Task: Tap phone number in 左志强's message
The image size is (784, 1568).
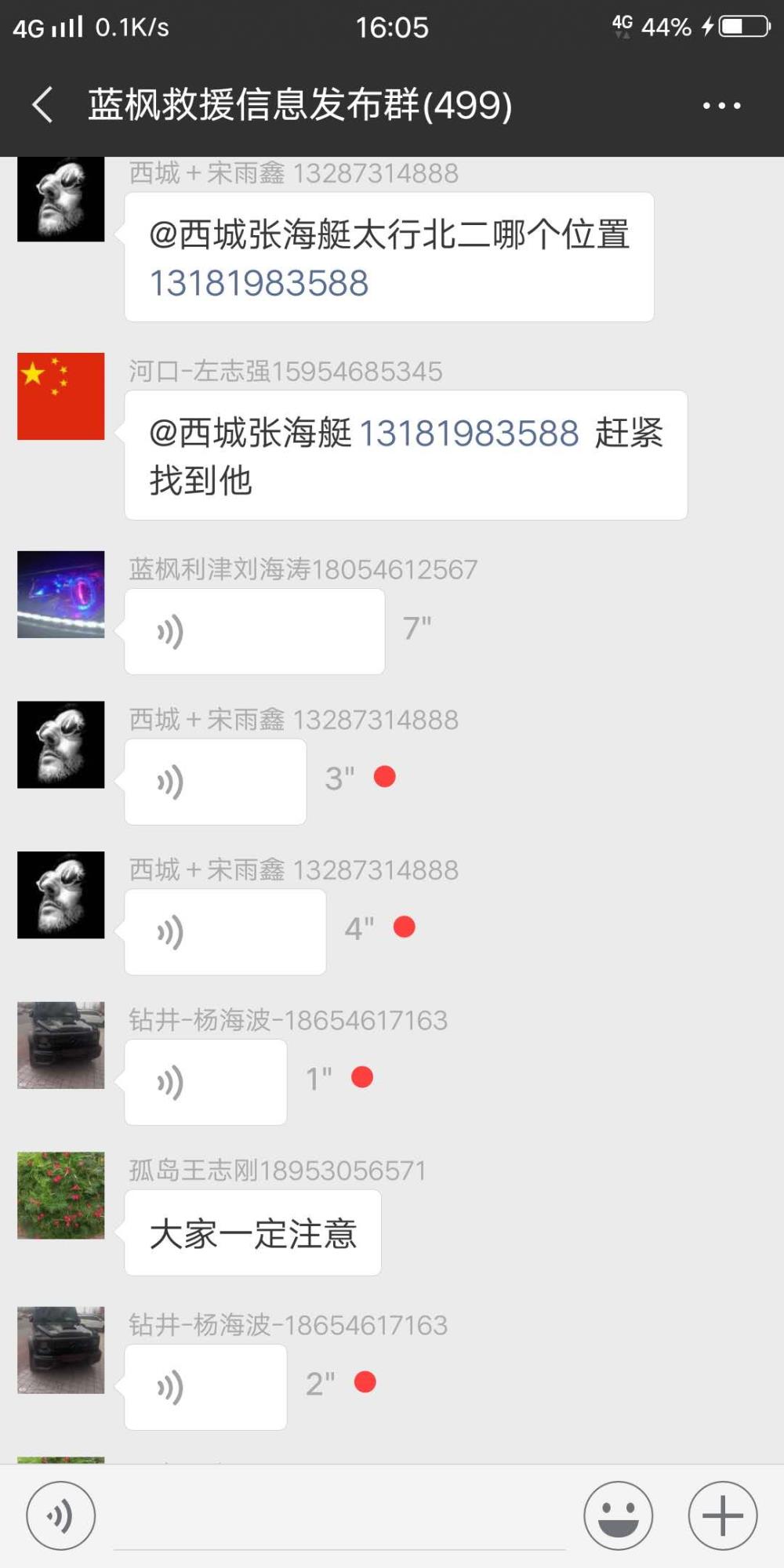Action: 469,434
